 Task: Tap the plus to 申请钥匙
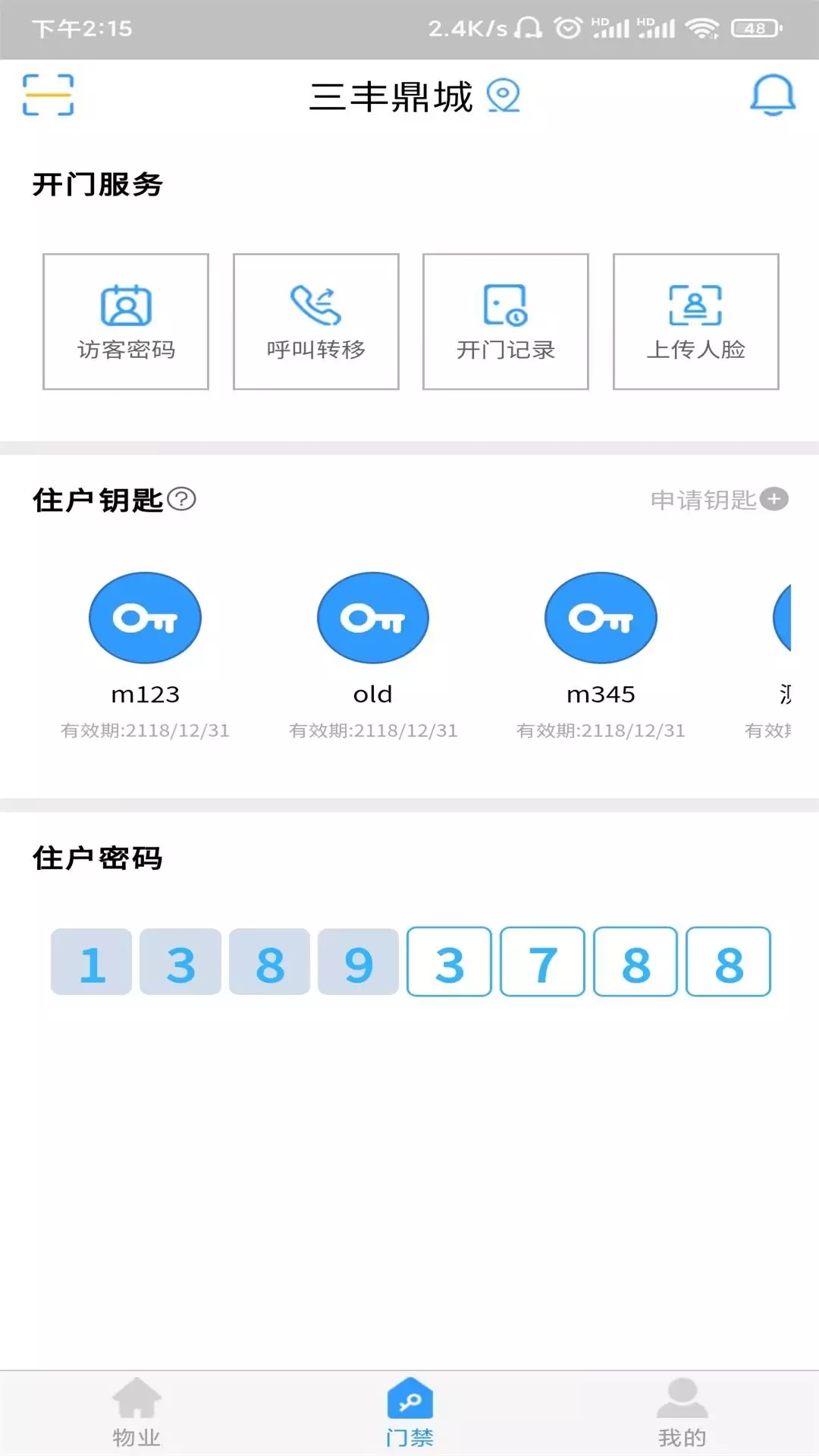[x=774, y=500]
